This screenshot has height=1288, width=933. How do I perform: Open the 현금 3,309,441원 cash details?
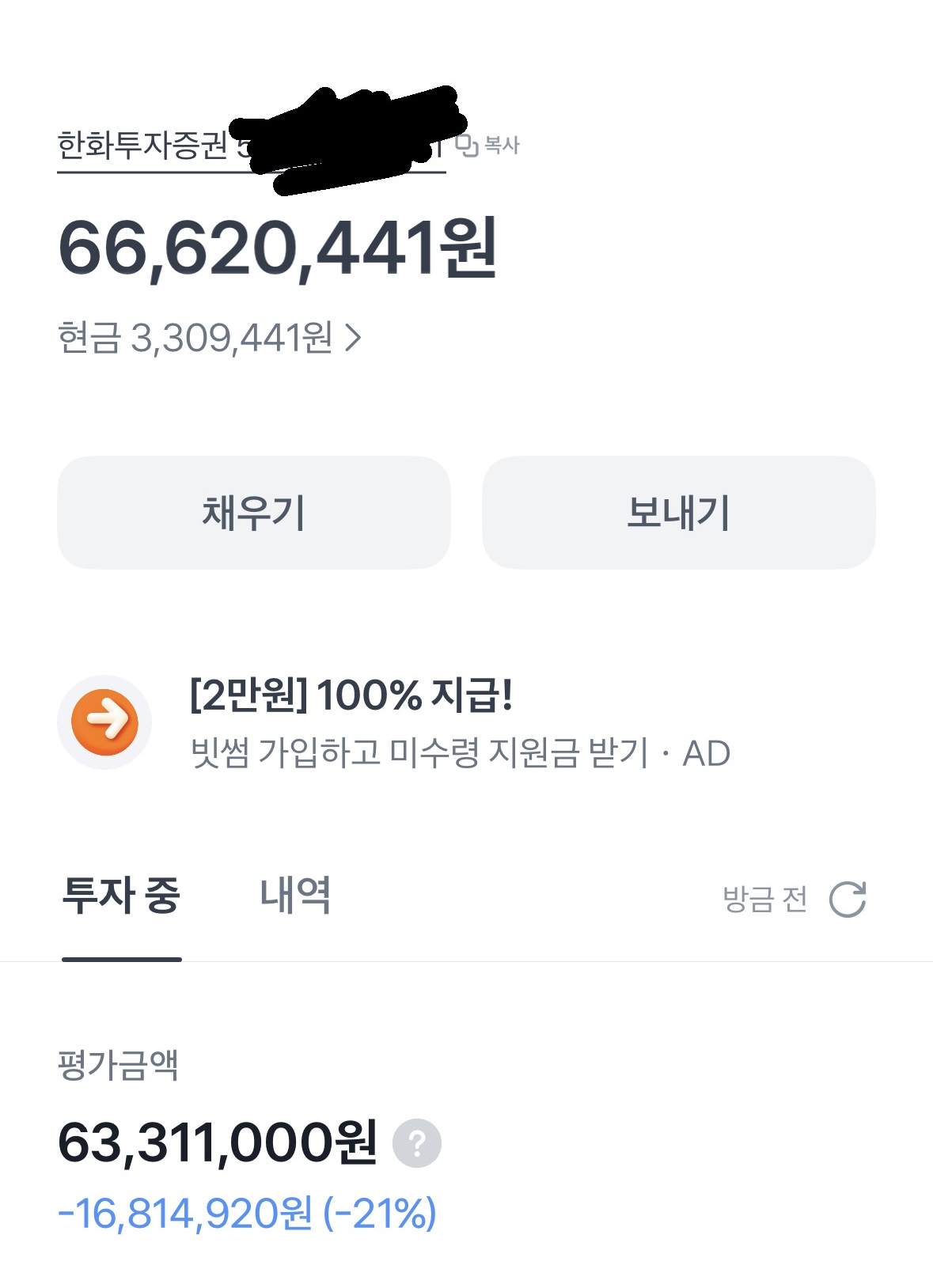pyautogui.click(x=210, y=339)
